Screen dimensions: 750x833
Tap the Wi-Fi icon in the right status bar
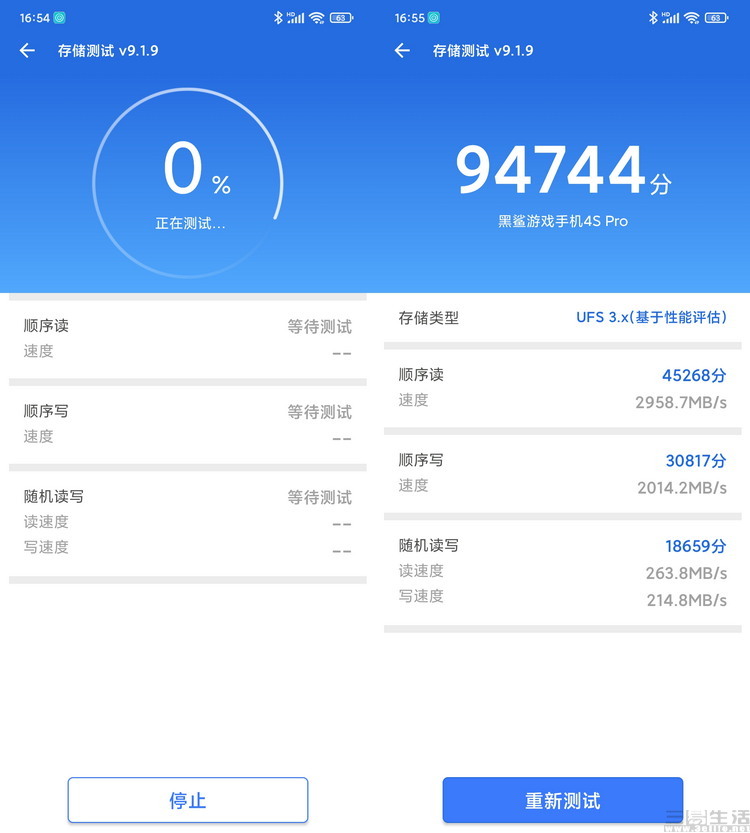coord(691,16)
